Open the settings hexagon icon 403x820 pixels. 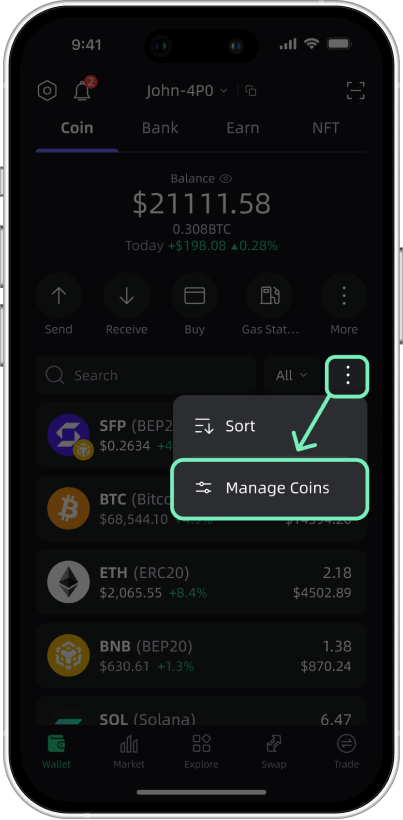47,91
